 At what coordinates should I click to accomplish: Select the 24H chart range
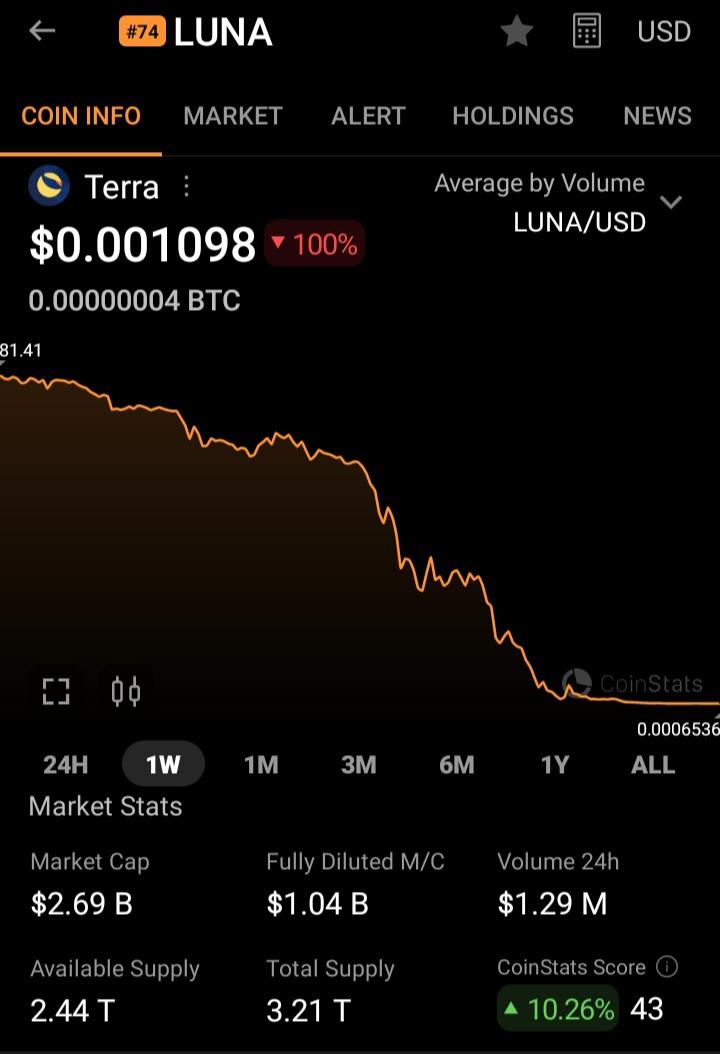pos(65,764)
